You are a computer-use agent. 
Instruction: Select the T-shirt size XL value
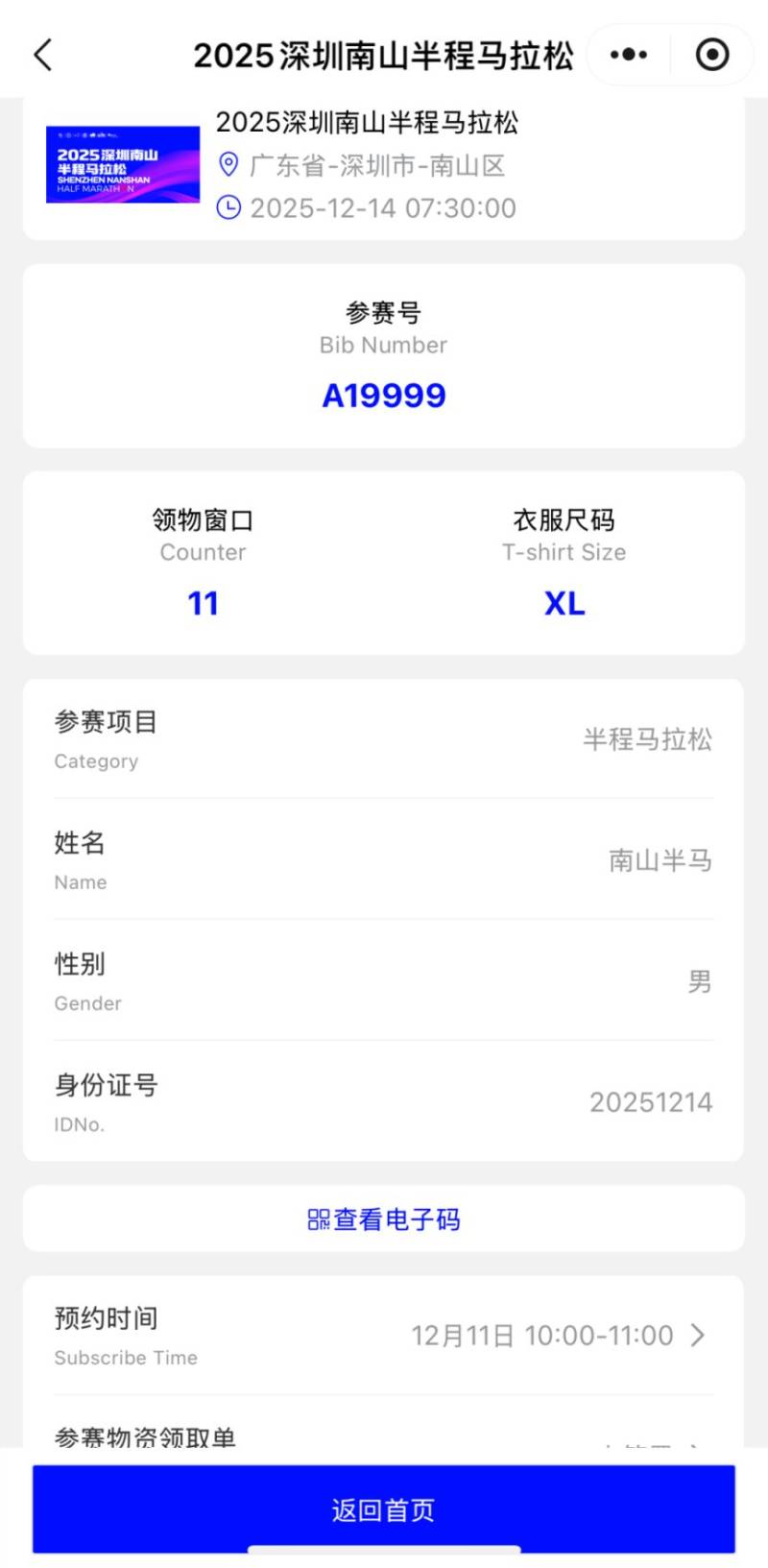(564, 603)
